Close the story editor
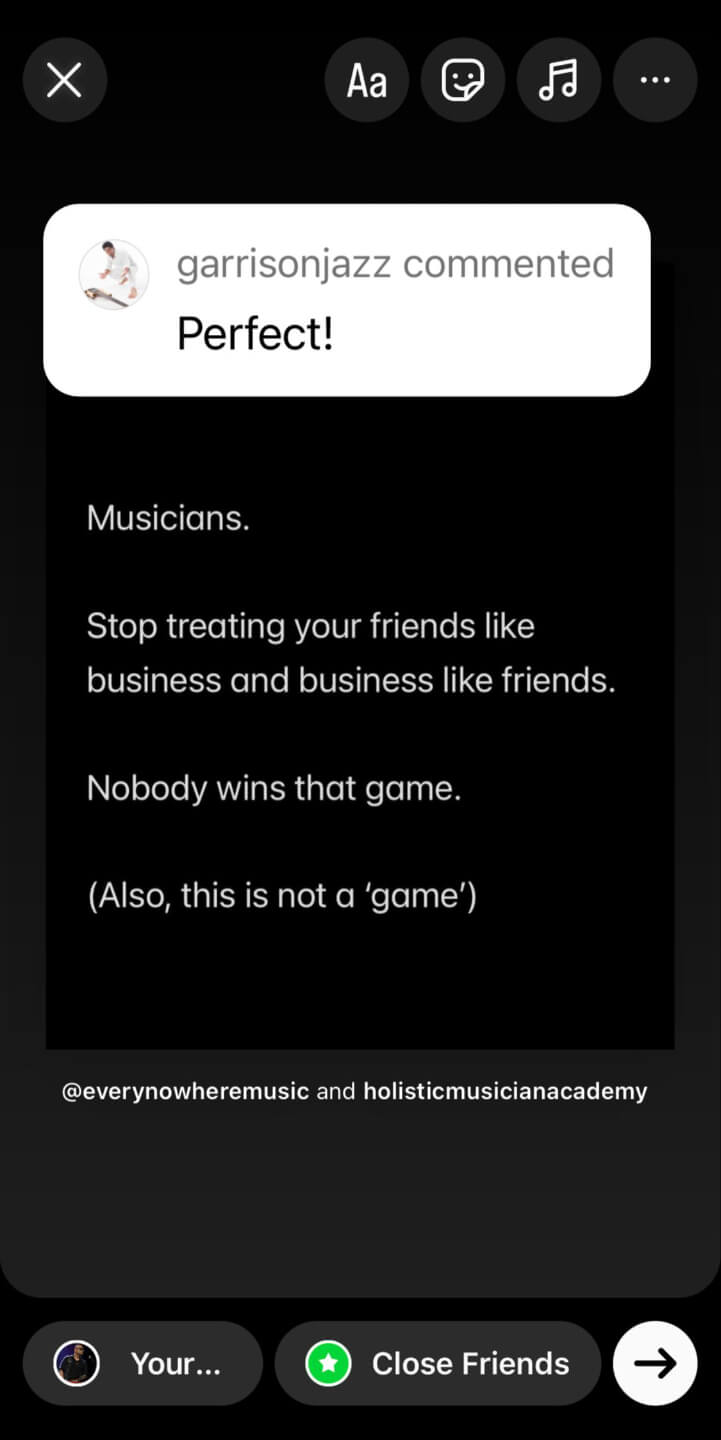 pos(64,80)
